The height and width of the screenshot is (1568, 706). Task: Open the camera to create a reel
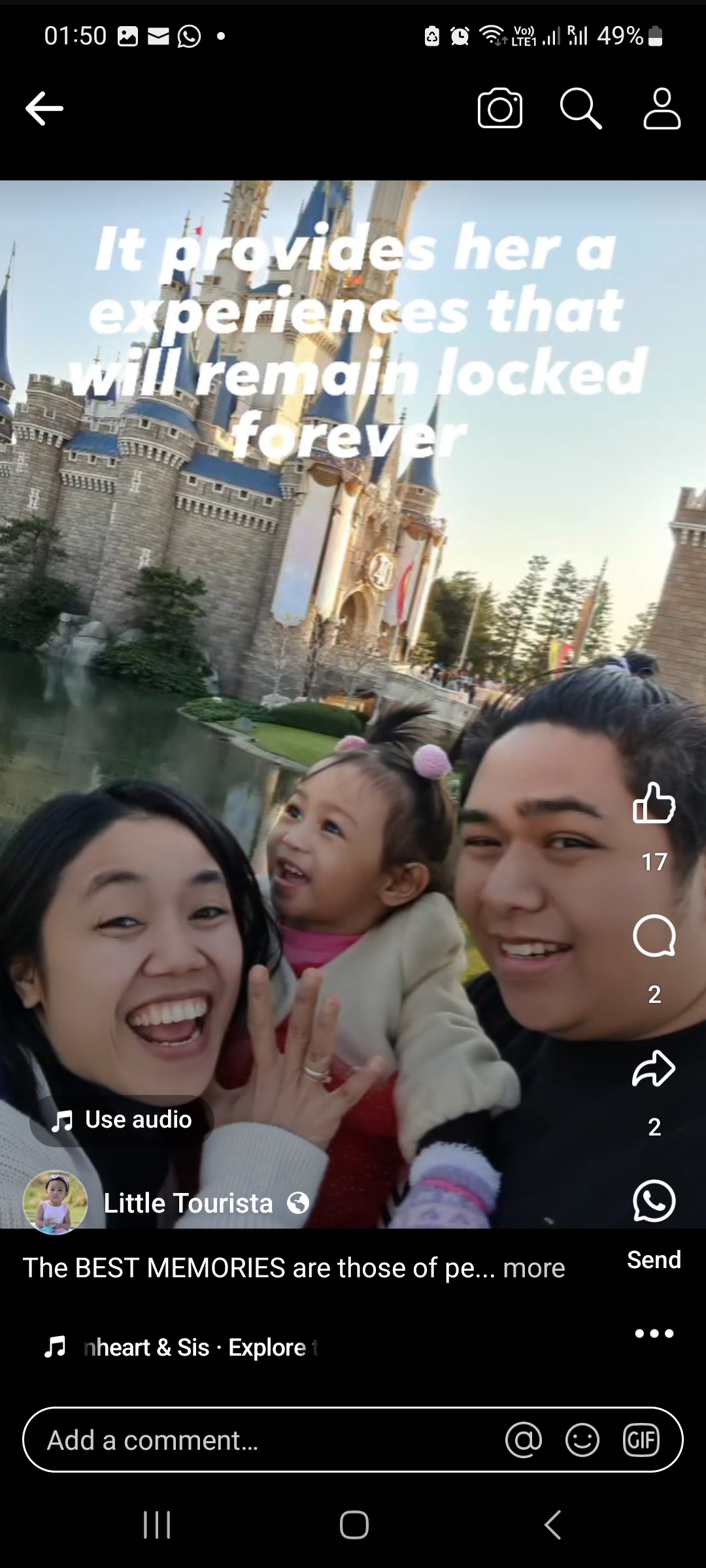500,108
